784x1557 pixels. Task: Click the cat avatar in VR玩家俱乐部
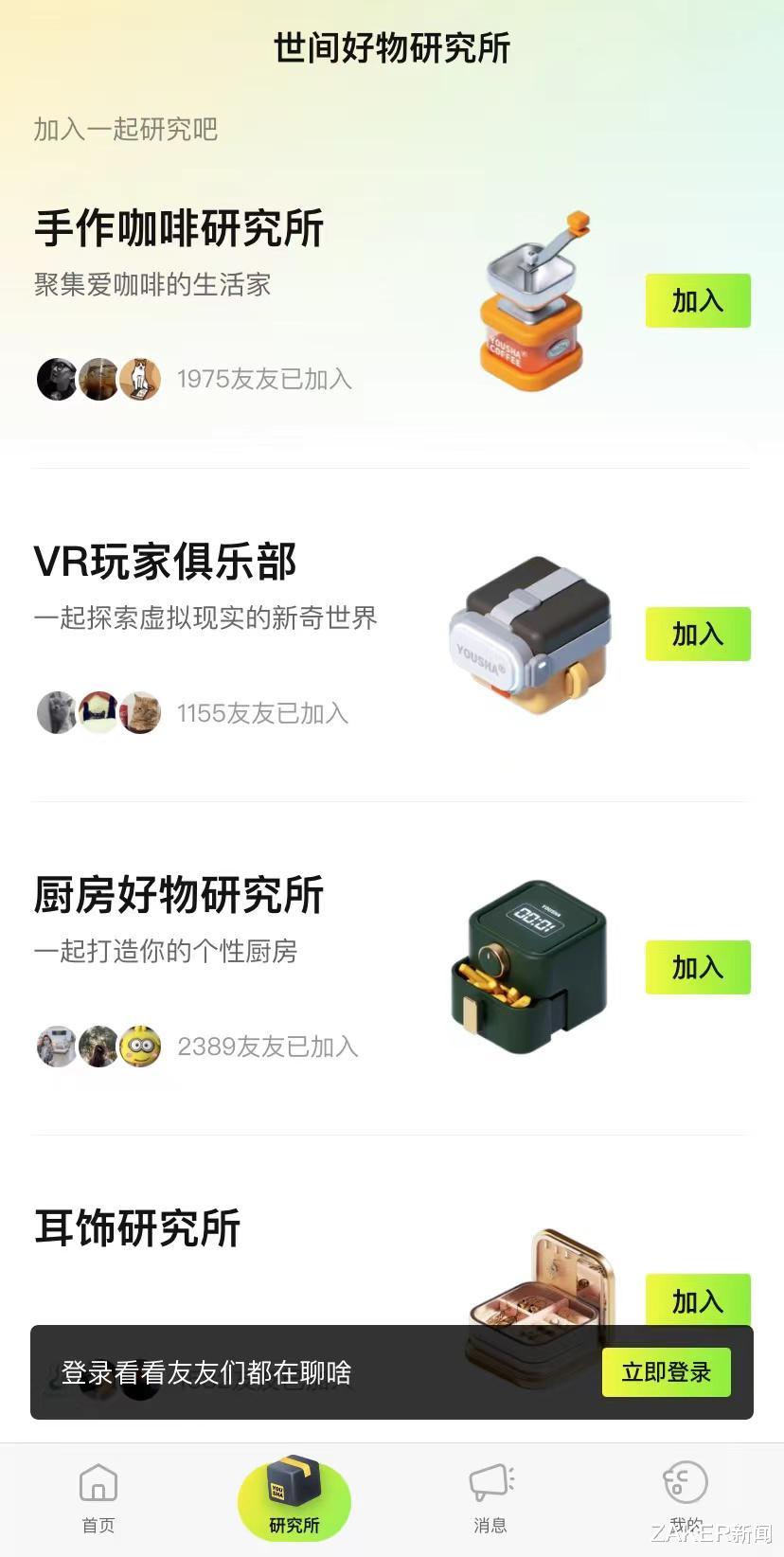pyautogui.click(x=142, y=712)
